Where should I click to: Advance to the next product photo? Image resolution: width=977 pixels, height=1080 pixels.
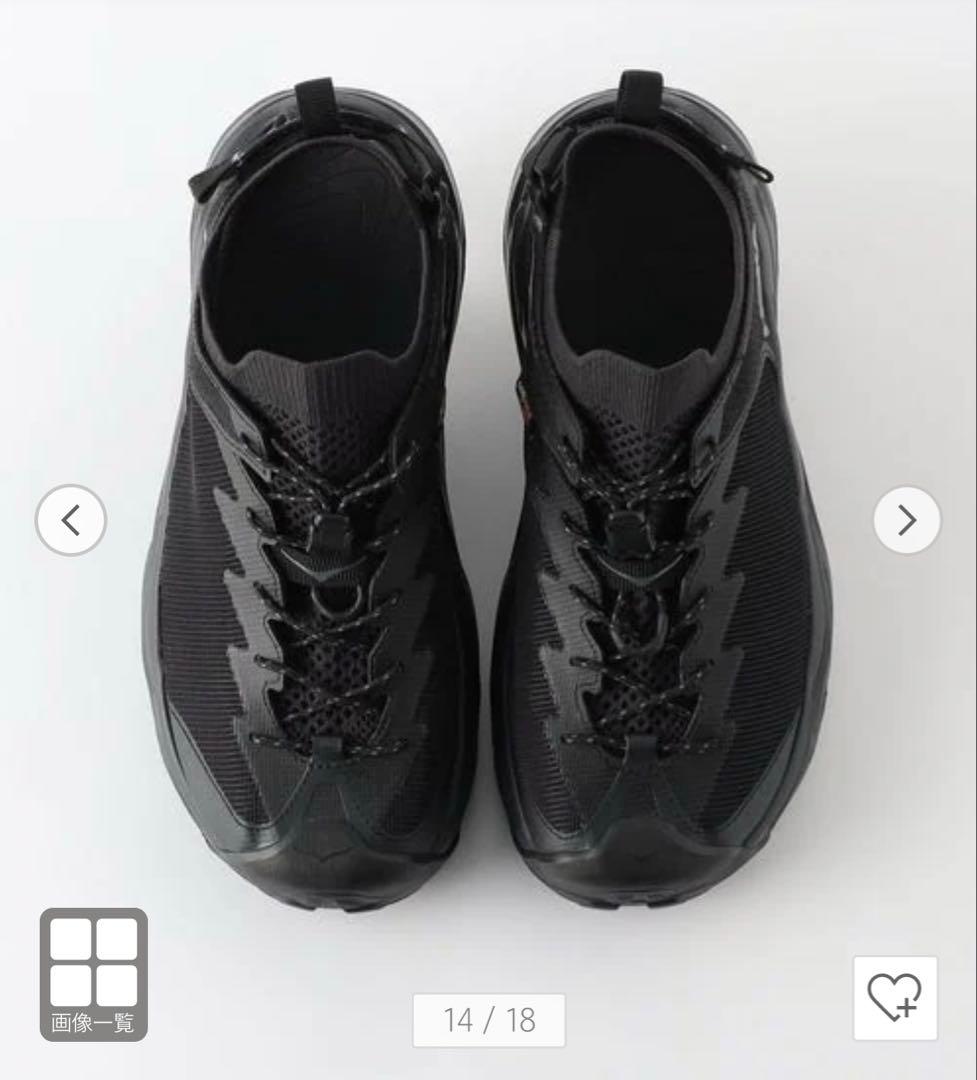pos(906,519)
